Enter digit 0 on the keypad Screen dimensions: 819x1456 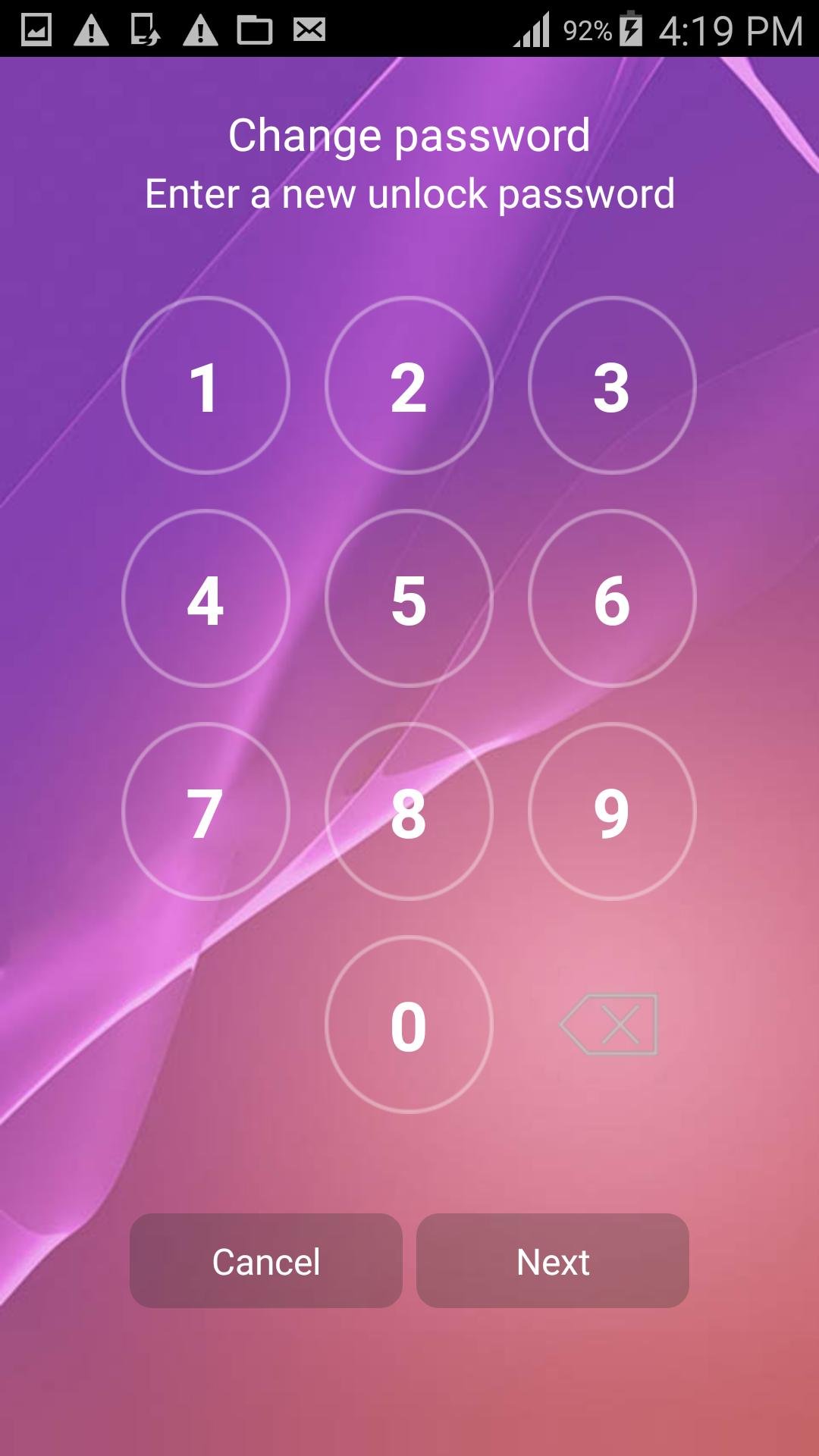(409, 1025)
